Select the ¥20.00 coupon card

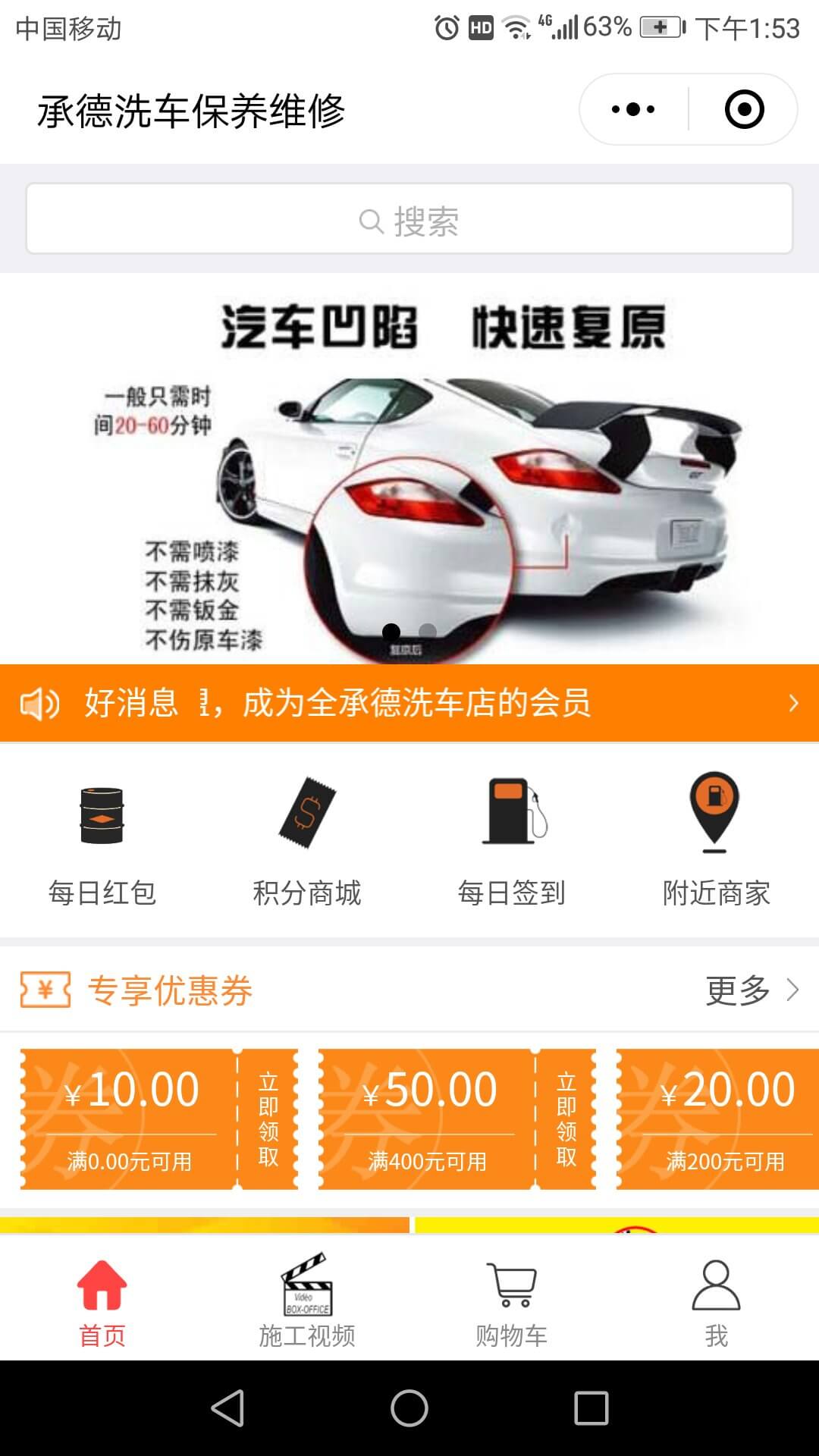tap(720, 1119)
